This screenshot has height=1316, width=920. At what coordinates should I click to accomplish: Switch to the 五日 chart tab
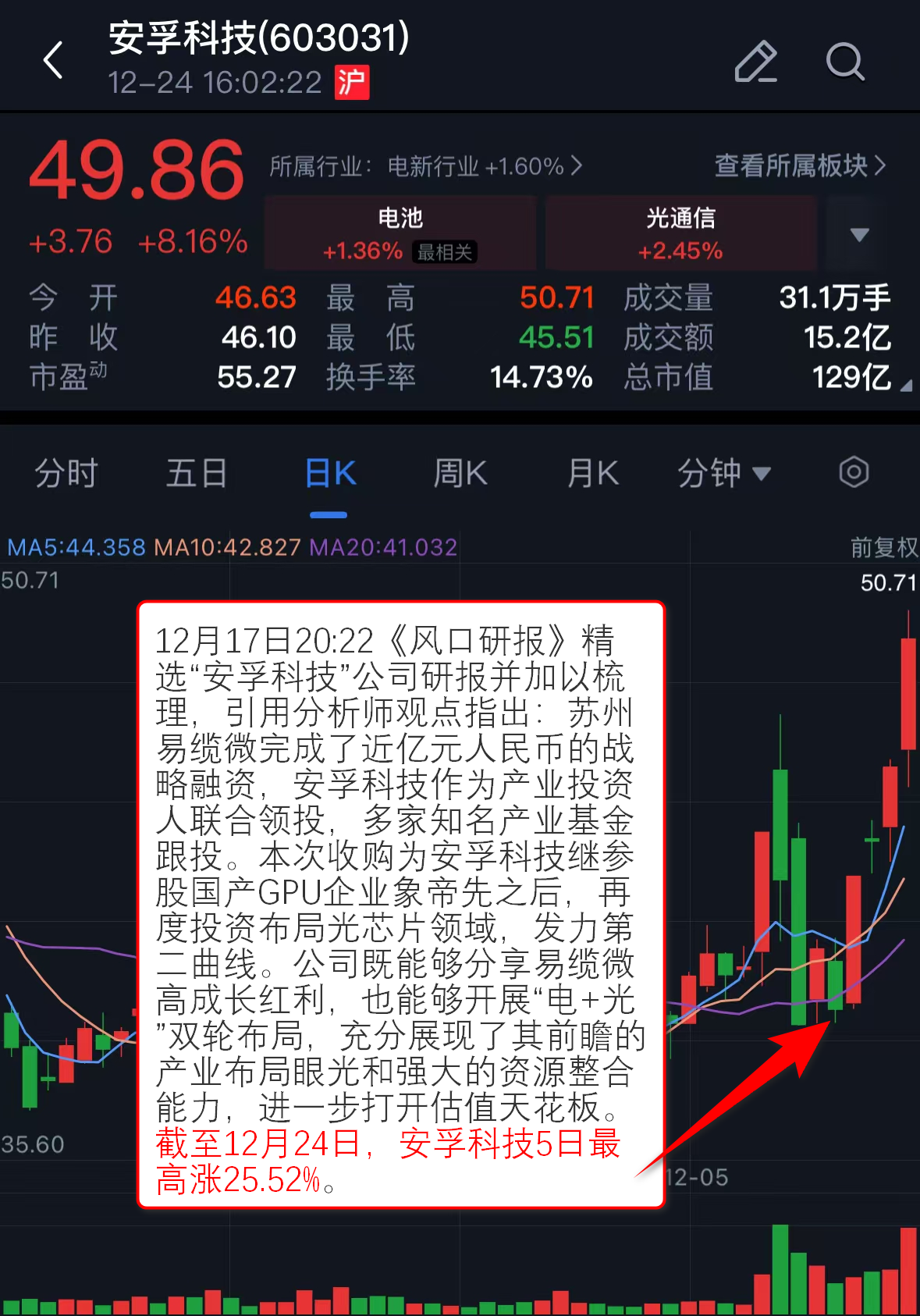pyautogui.click(x=197, y=474)
